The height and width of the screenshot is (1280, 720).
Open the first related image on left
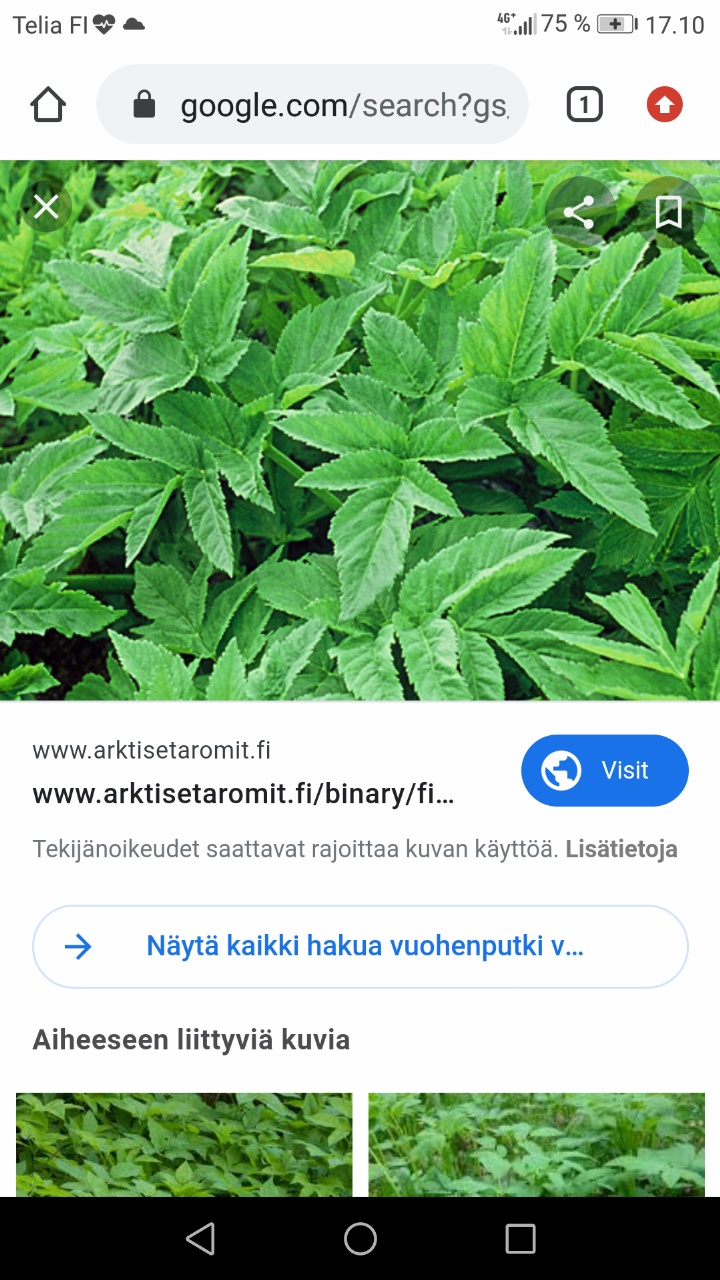coord(184,1144)
